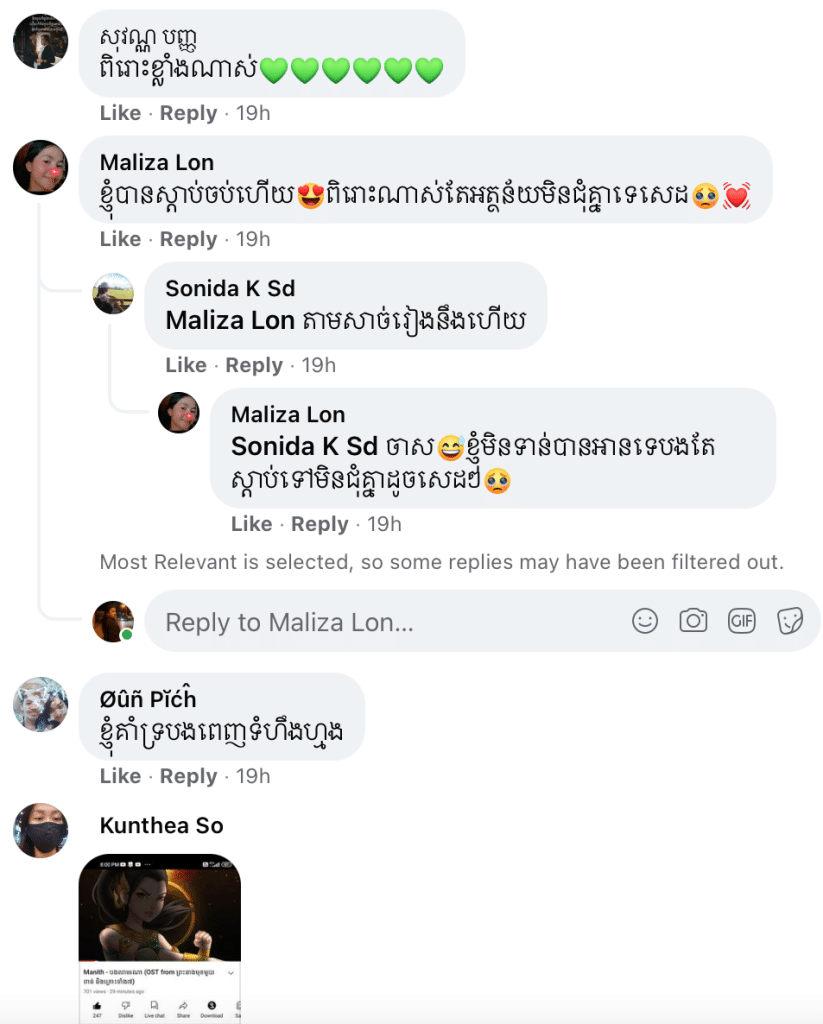The height and width of the screenshot is (1024, 823).
Task: View Øûñ Pïćh's profile picture
Action: [x=40, y=705]
